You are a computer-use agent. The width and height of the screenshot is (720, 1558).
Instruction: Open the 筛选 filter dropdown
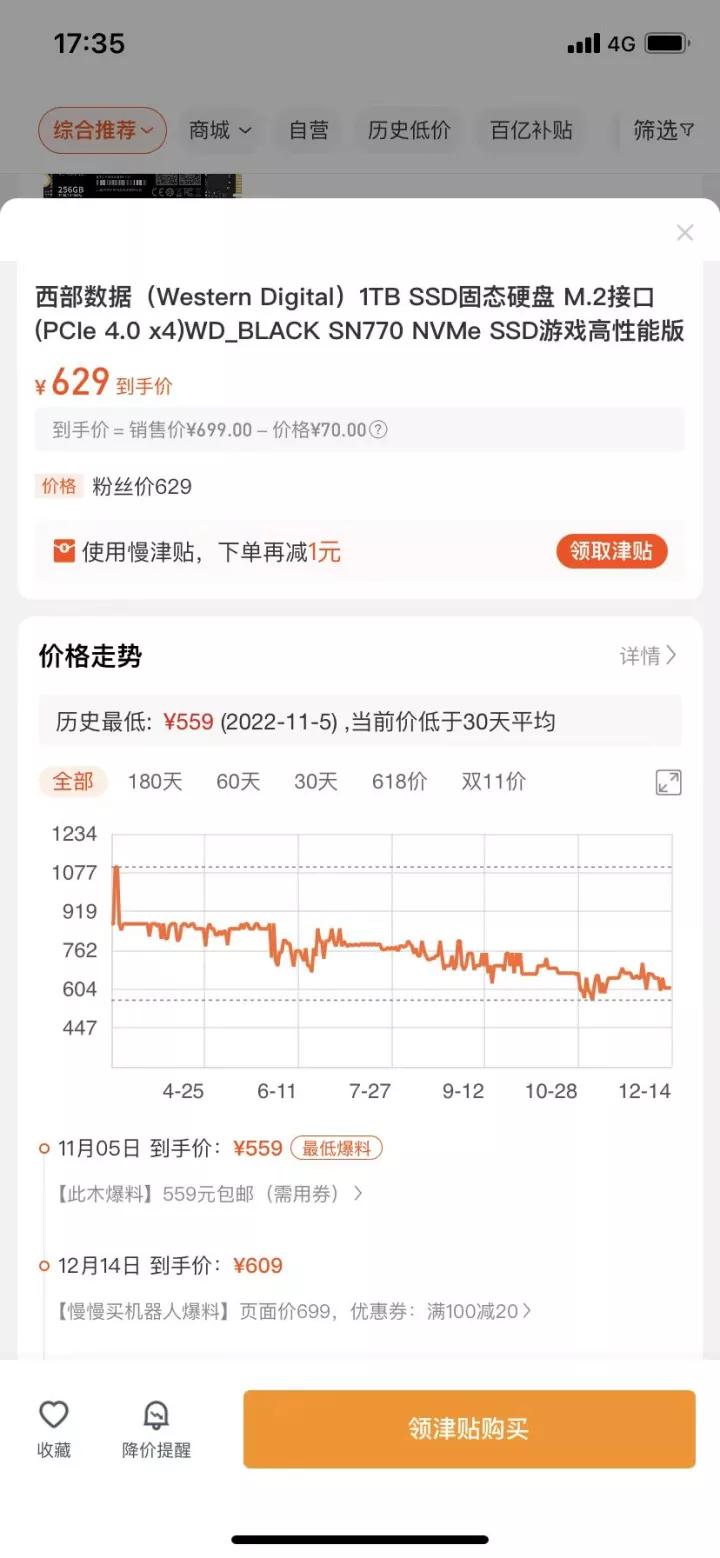tap(662, 130)
